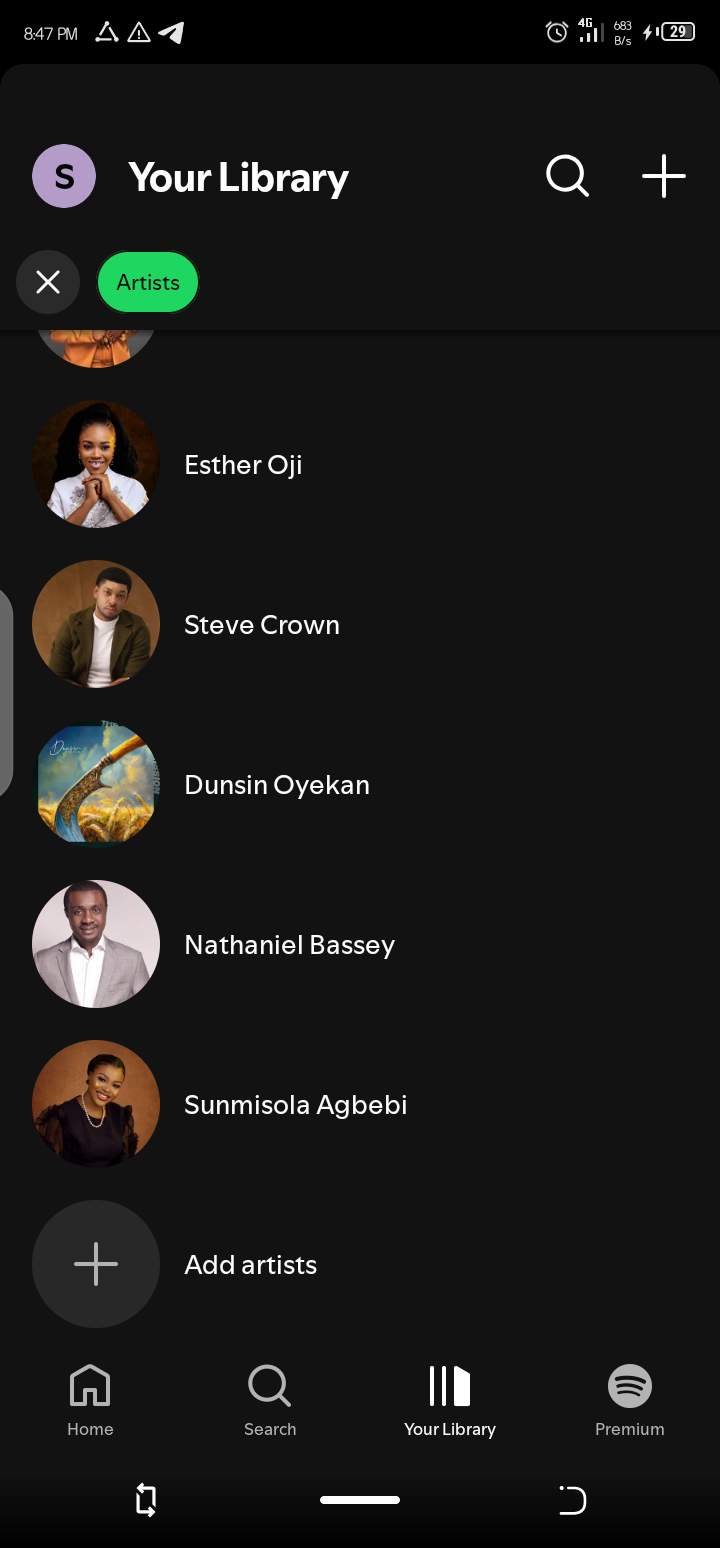Search within Your Library
The width and height of the screenshot is (720, 1548).
click(567, 176)
